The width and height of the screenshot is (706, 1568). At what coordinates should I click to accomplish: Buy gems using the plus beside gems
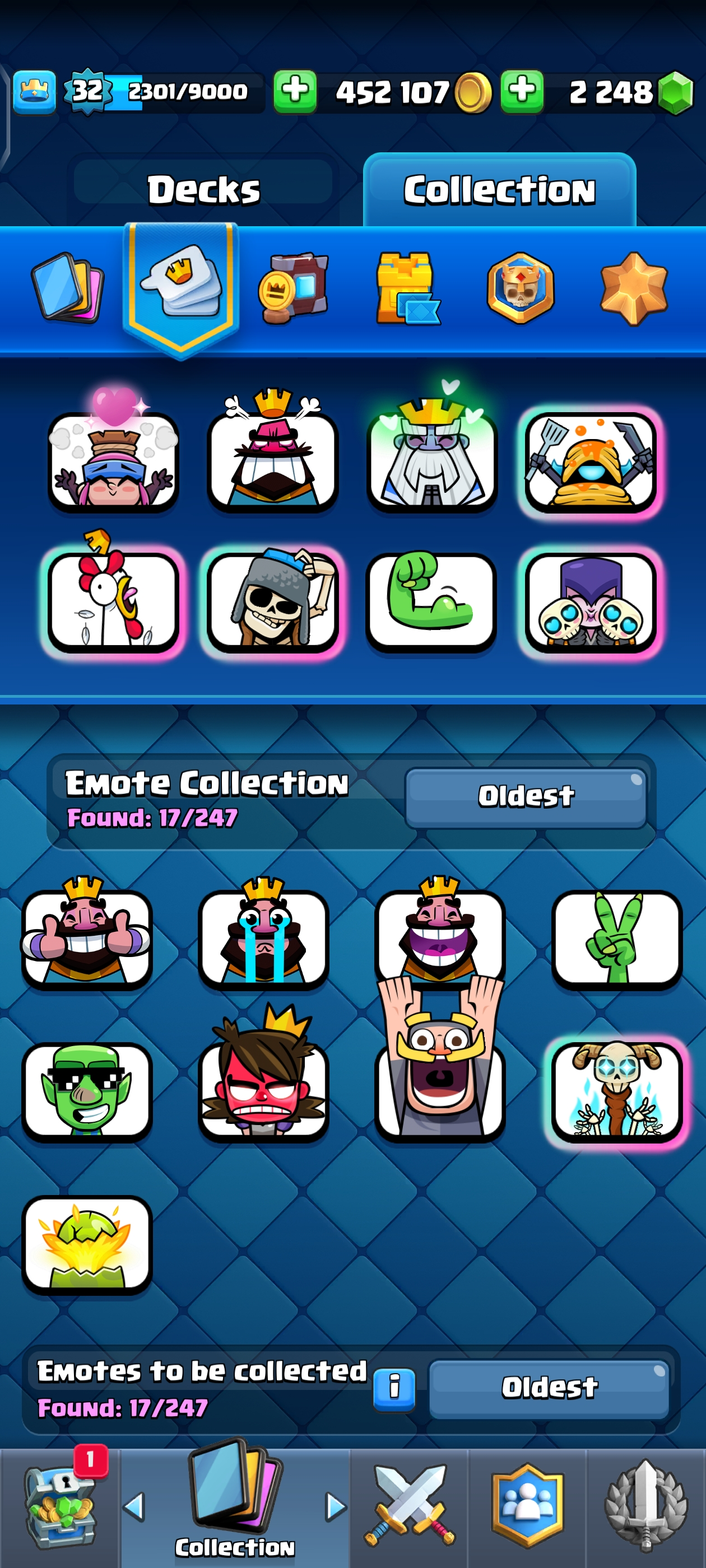[522, 92]
